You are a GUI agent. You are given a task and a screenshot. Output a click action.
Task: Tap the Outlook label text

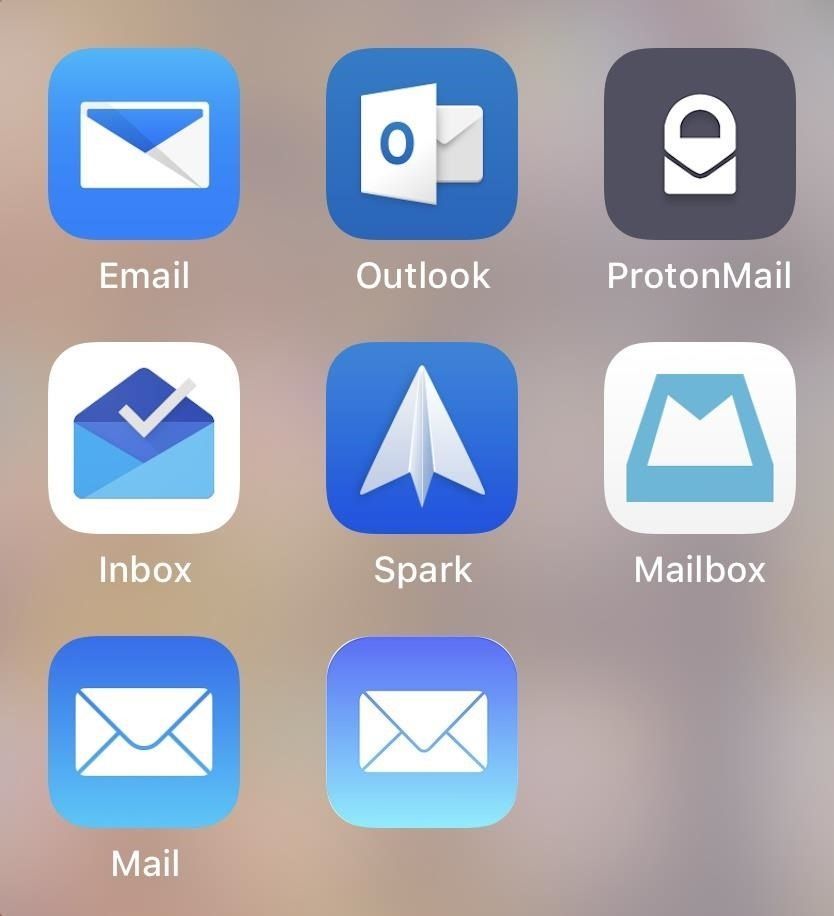coord(422,275)
